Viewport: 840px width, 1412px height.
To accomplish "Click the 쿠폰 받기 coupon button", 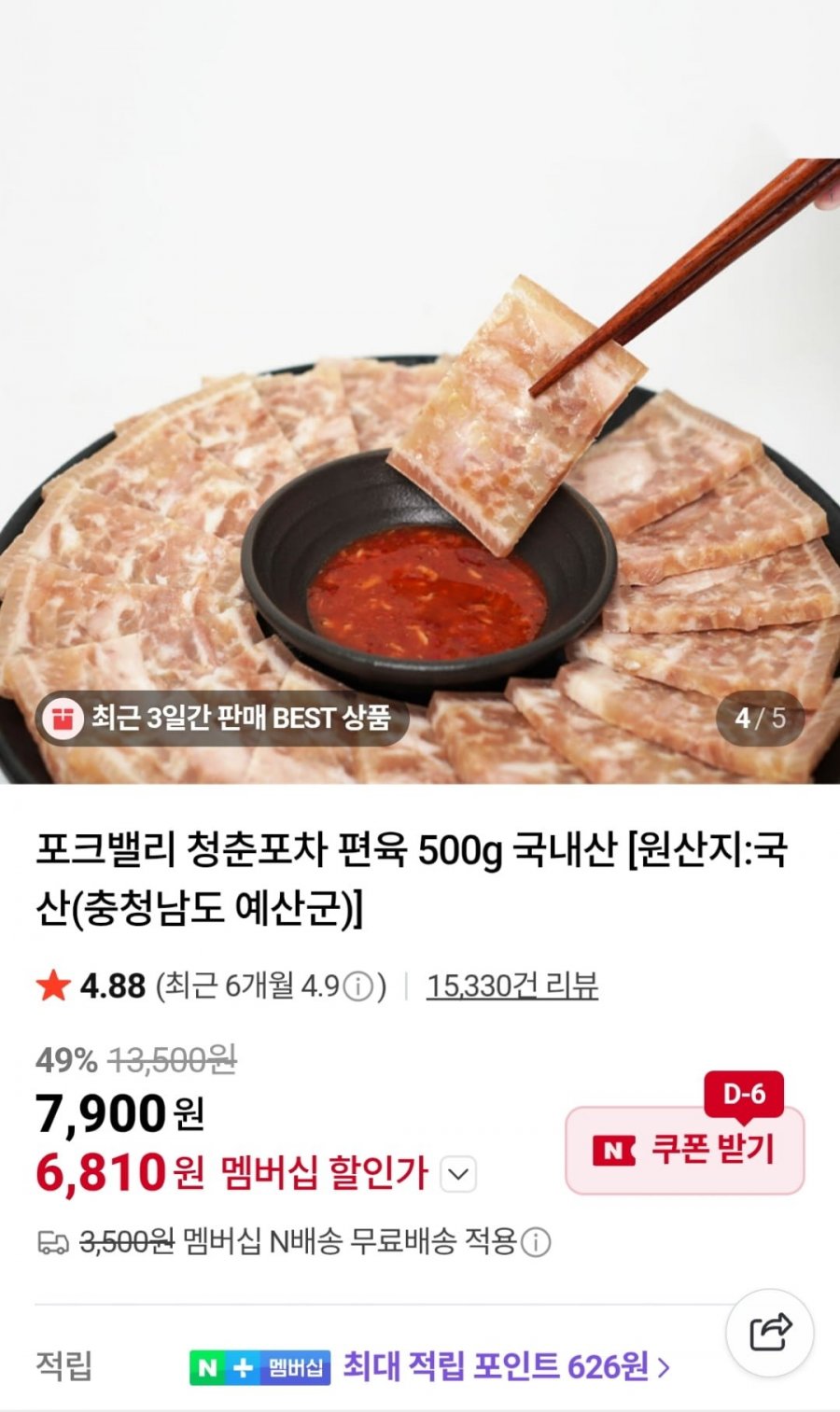I will (x=684, y=1150).
